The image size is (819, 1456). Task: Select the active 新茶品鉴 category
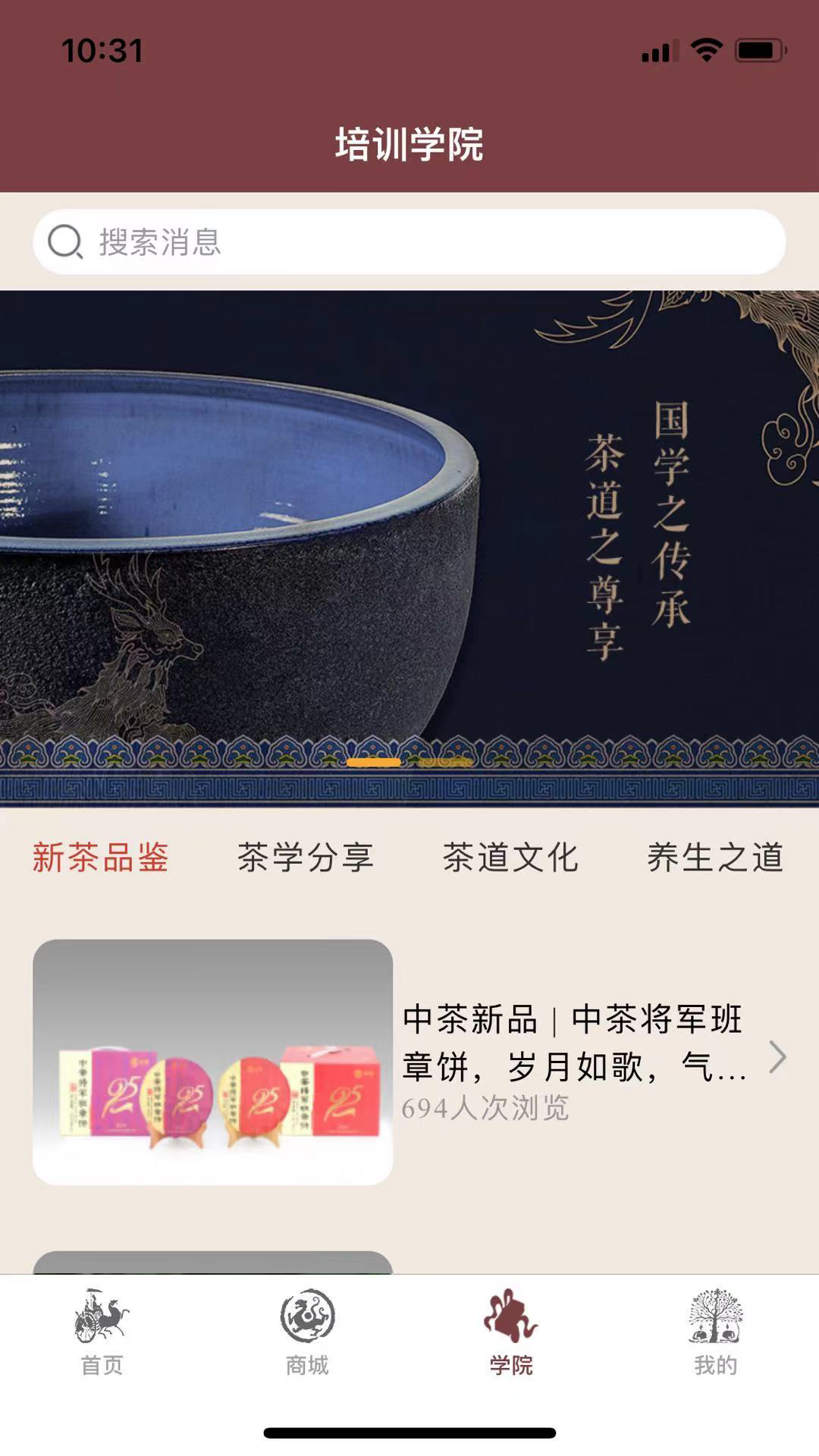point(99,858)
